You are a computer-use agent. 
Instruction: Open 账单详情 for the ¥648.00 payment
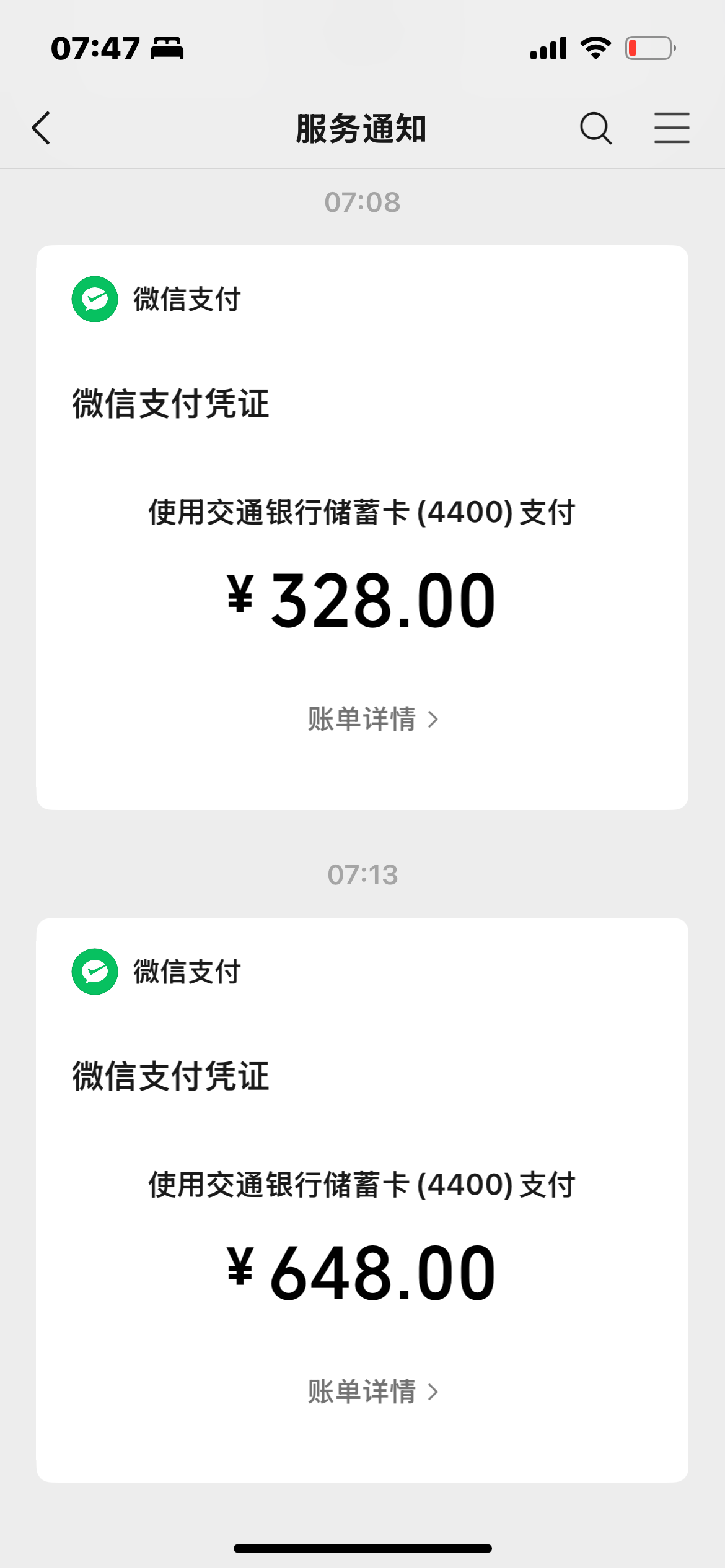coord(362,1392)
